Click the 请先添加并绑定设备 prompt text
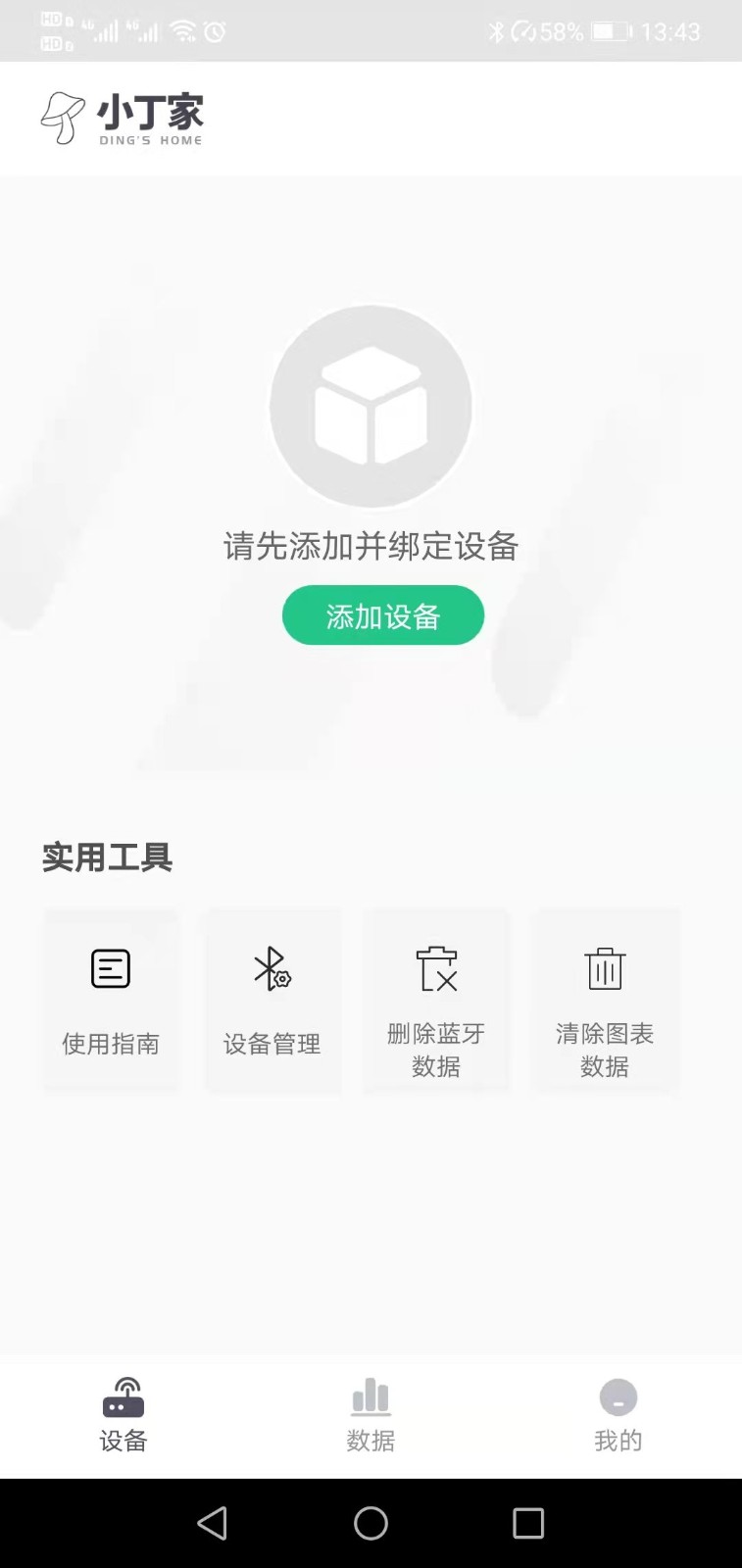This screenshot has width=742, height=1568. point(371,547)
